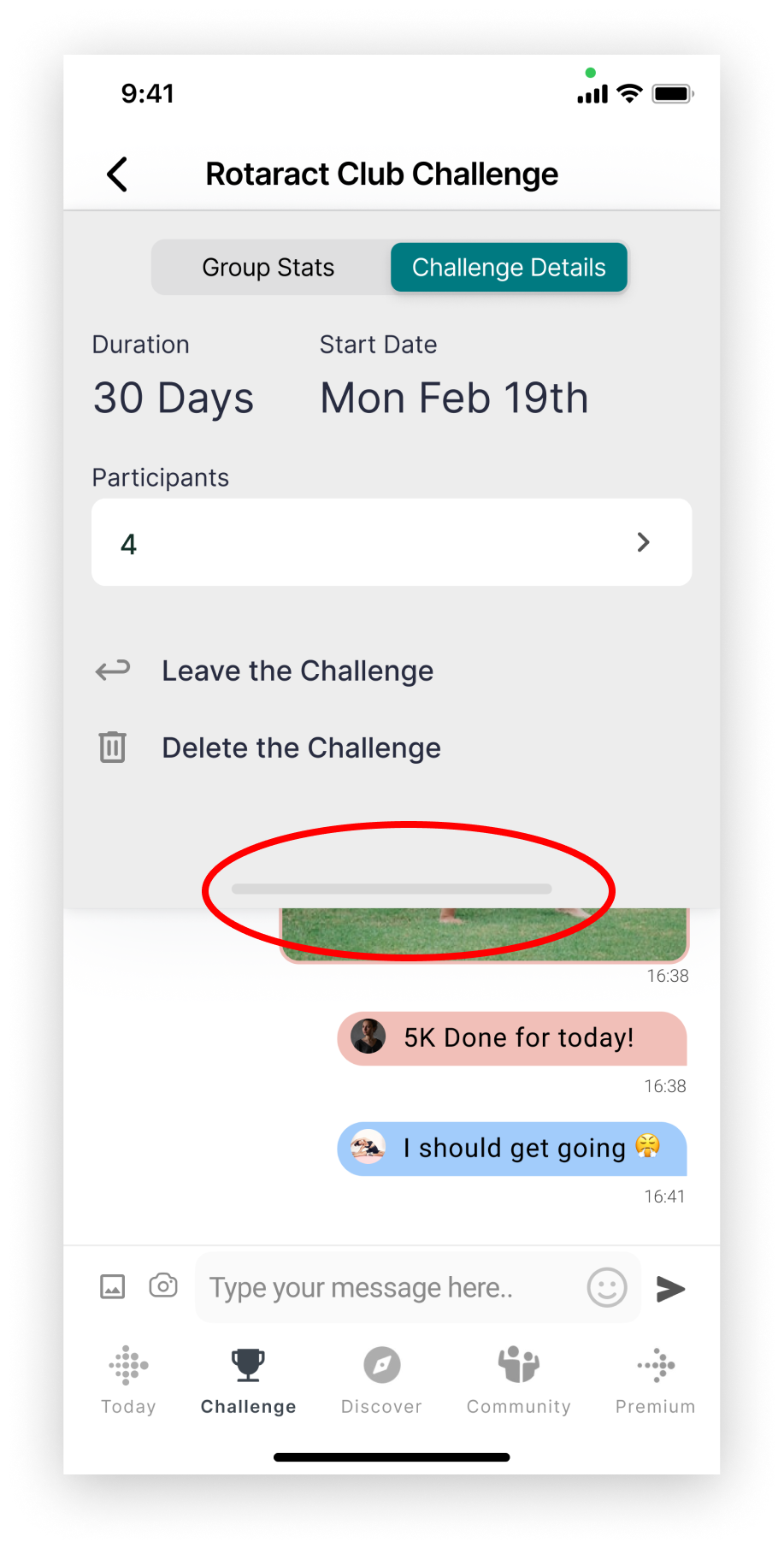The width and height of the screenshot is (784, 1548).
Task: Select the Challenge Details tab
Action: pyautogui.click(x=509, y=268)
